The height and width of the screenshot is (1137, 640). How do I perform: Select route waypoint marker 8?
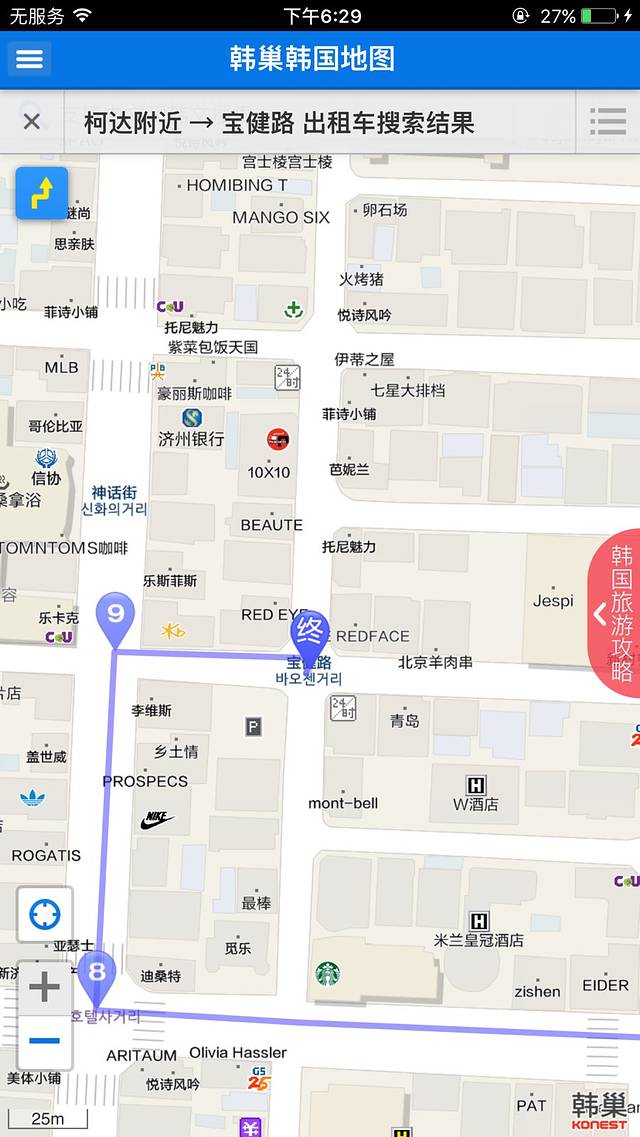coord(97,972)
